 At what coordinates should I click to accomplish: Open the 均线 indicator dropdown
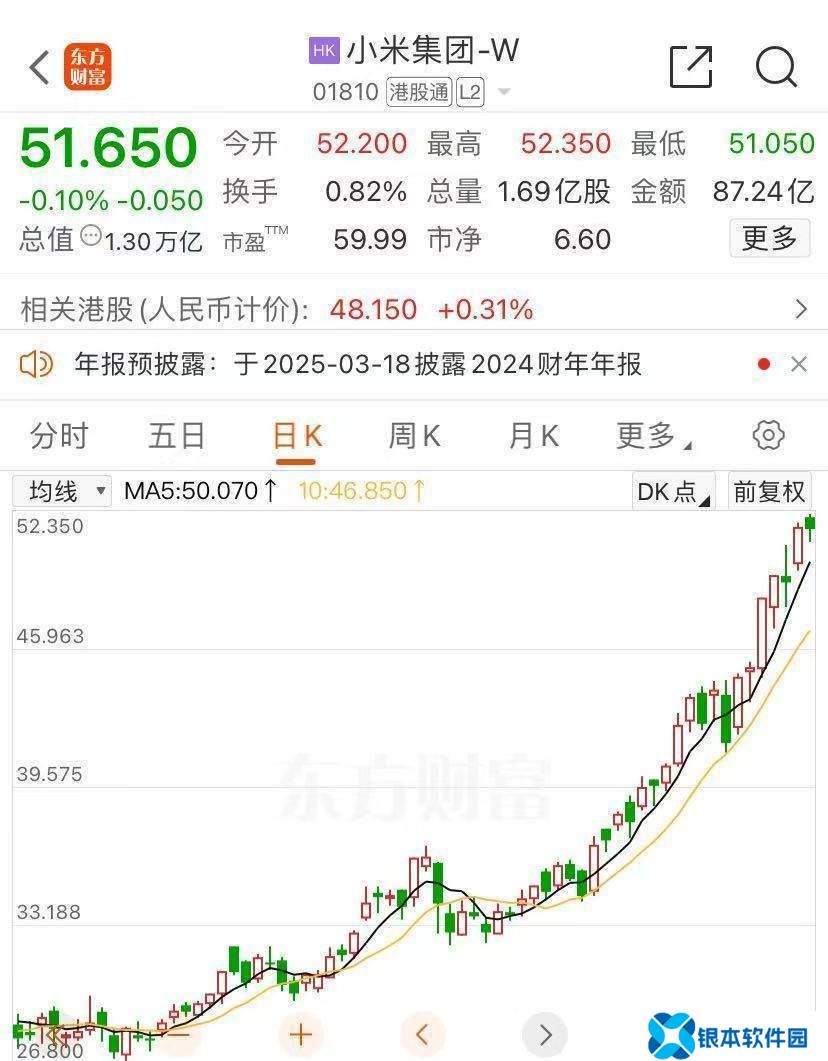click(x=62, y=491)
